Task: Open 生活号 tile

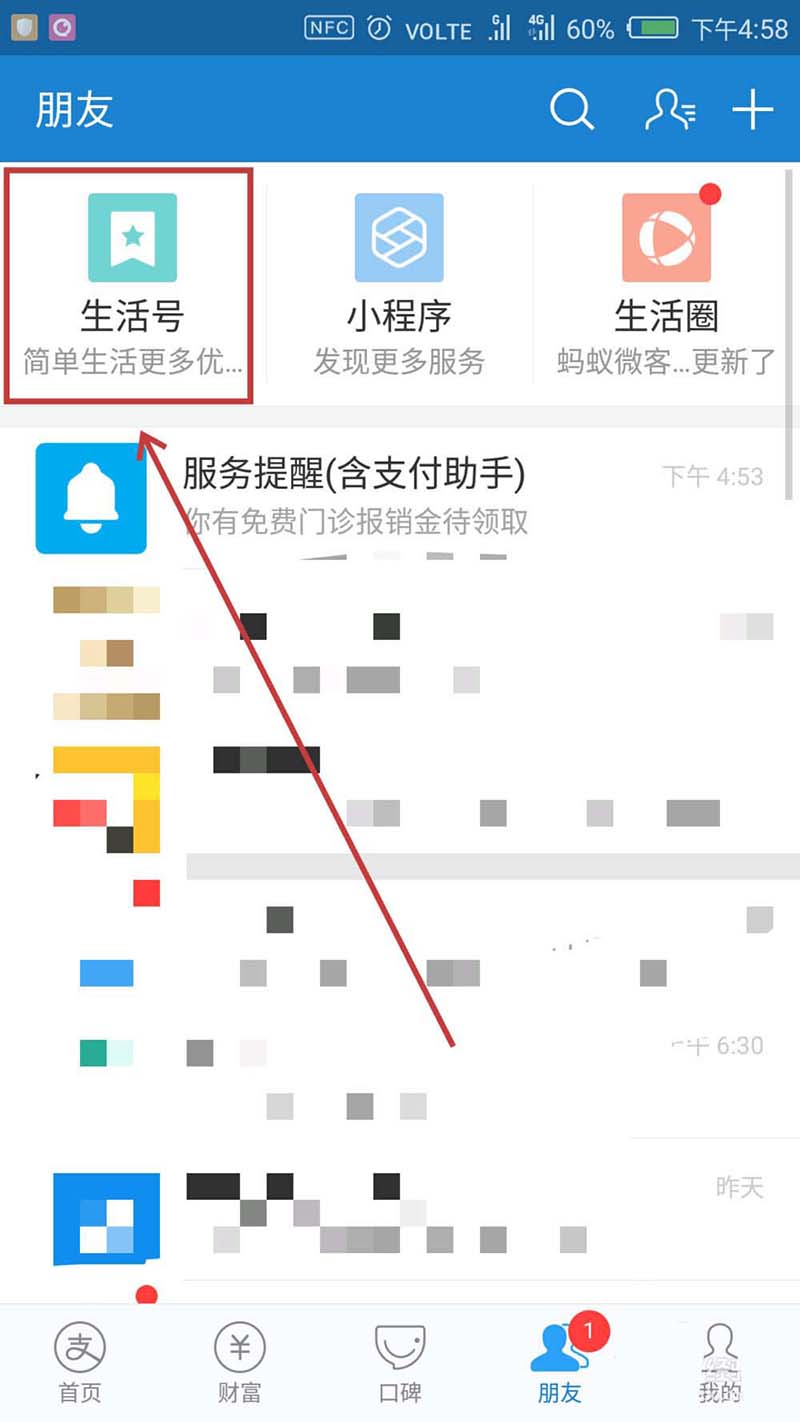Action: coord(132,285)
